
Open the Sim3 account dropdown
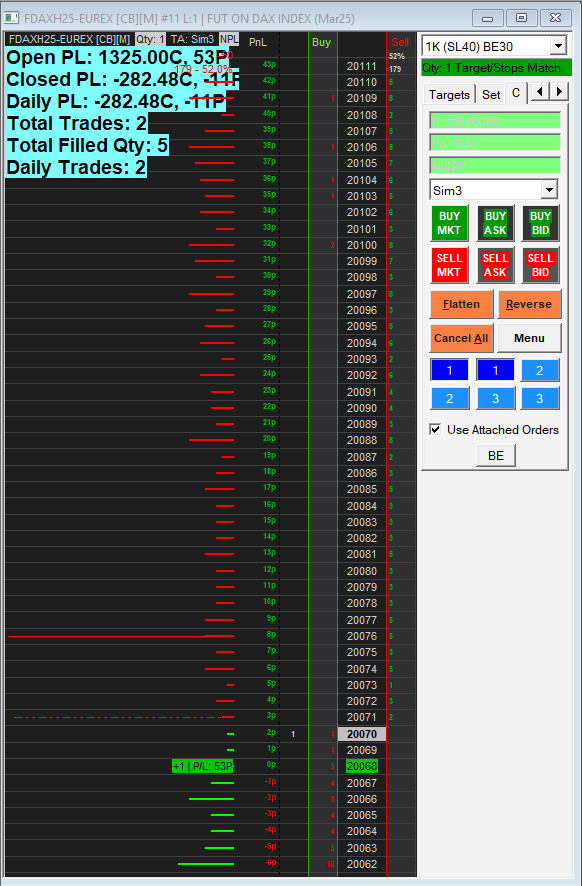click(549, 190)
